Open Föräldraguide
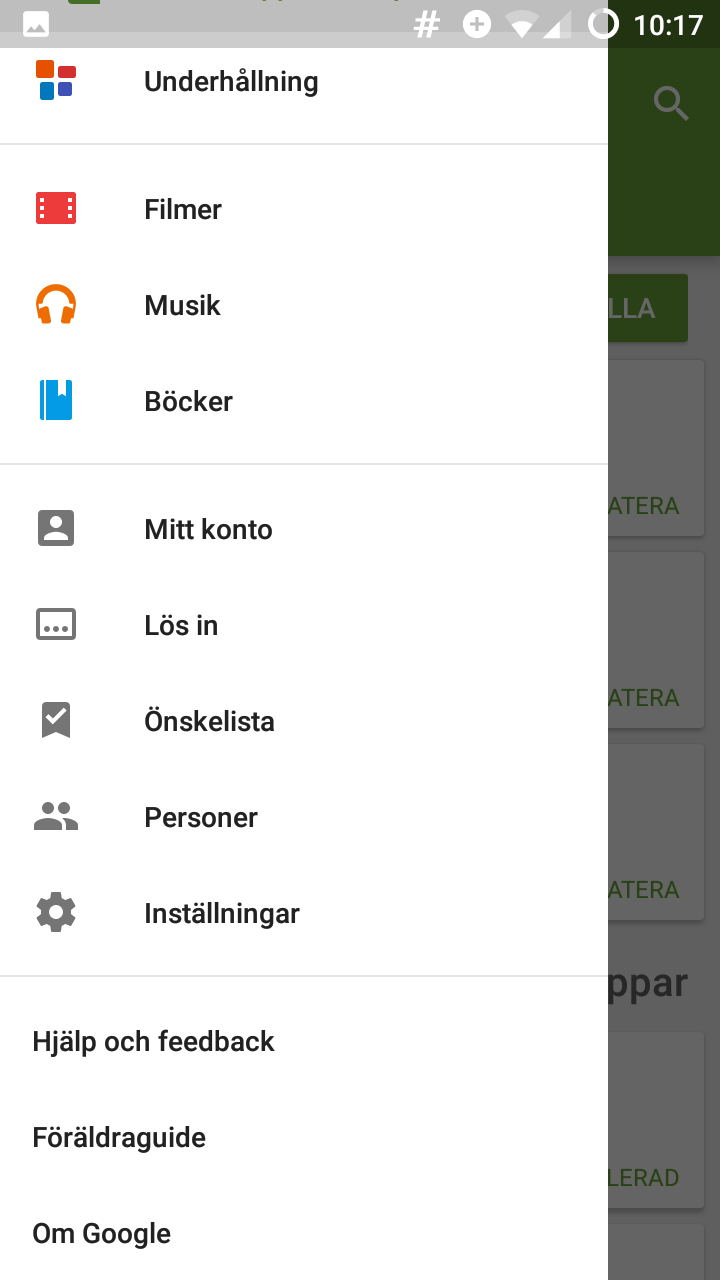The width and height of the screenshot is (720, 1280). (x=304, y=1137)
